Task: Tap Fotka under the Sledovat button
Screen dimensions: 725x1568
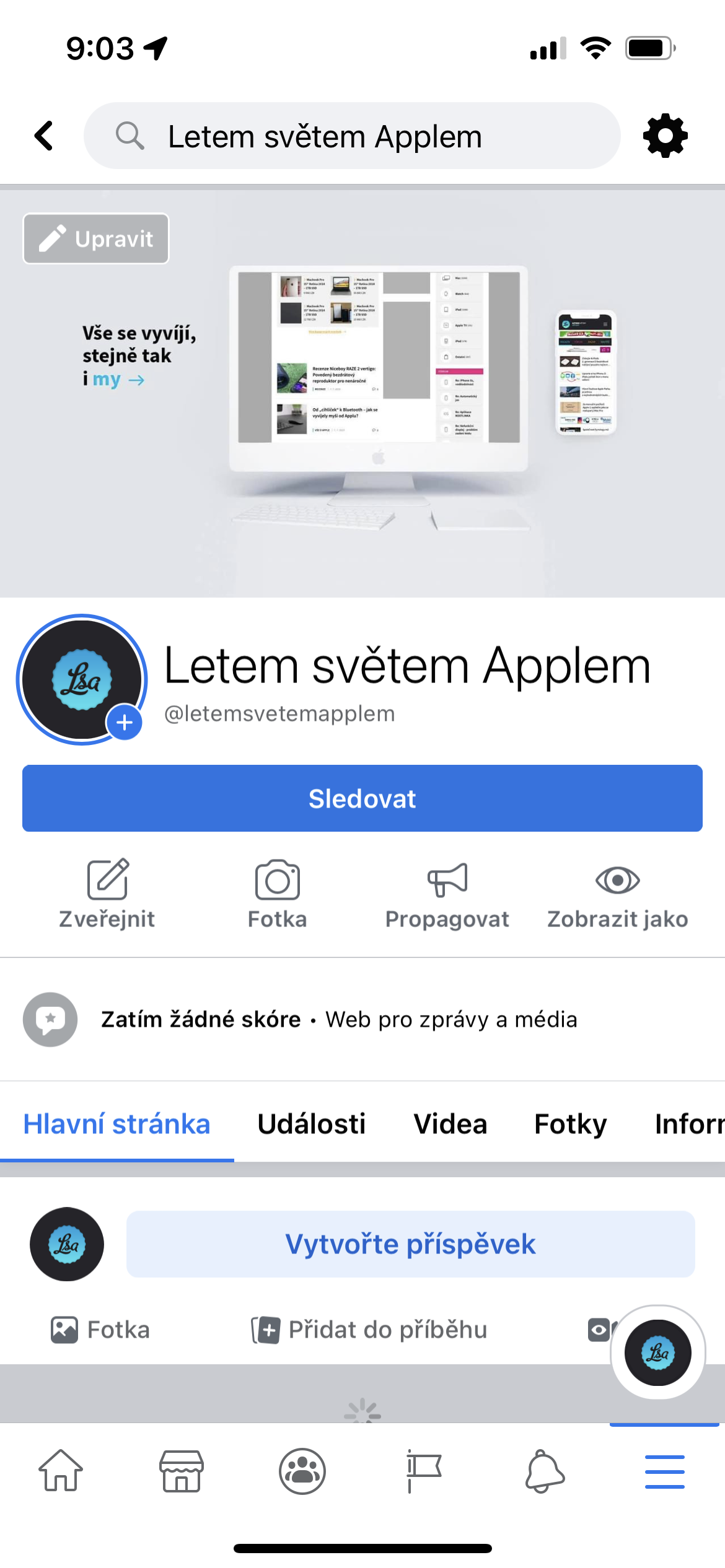Action: click(277, 893)
